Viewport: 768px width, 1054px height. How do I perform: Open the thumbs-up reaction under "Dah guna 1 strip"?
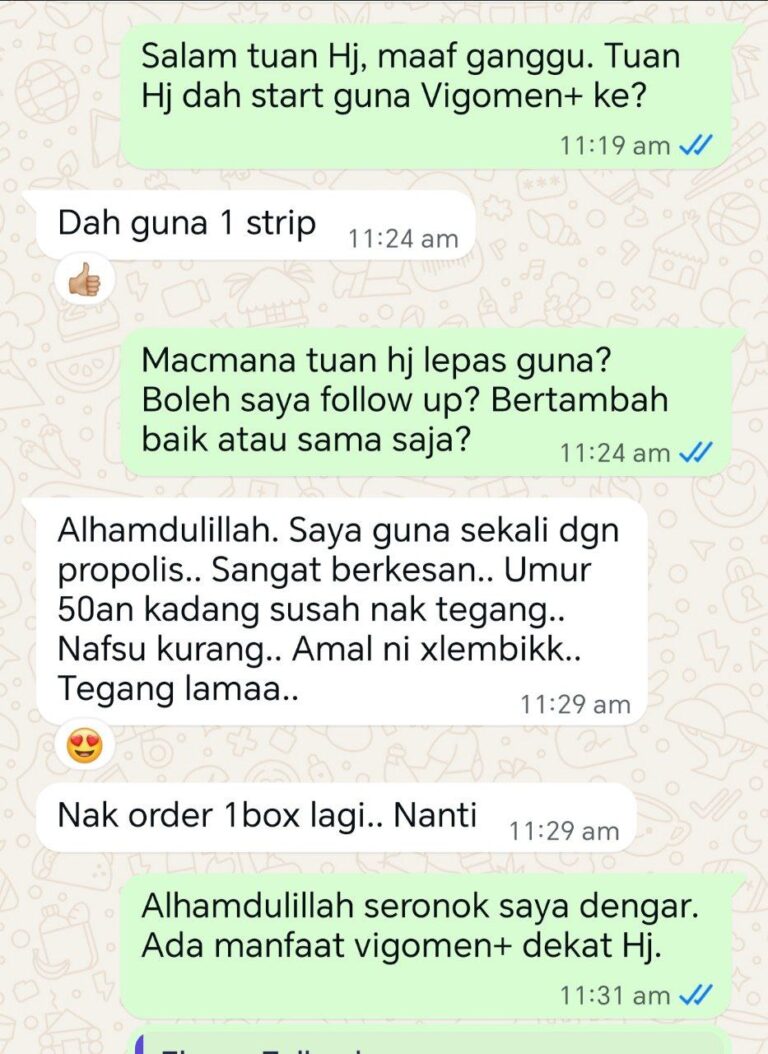click(86, 281)
